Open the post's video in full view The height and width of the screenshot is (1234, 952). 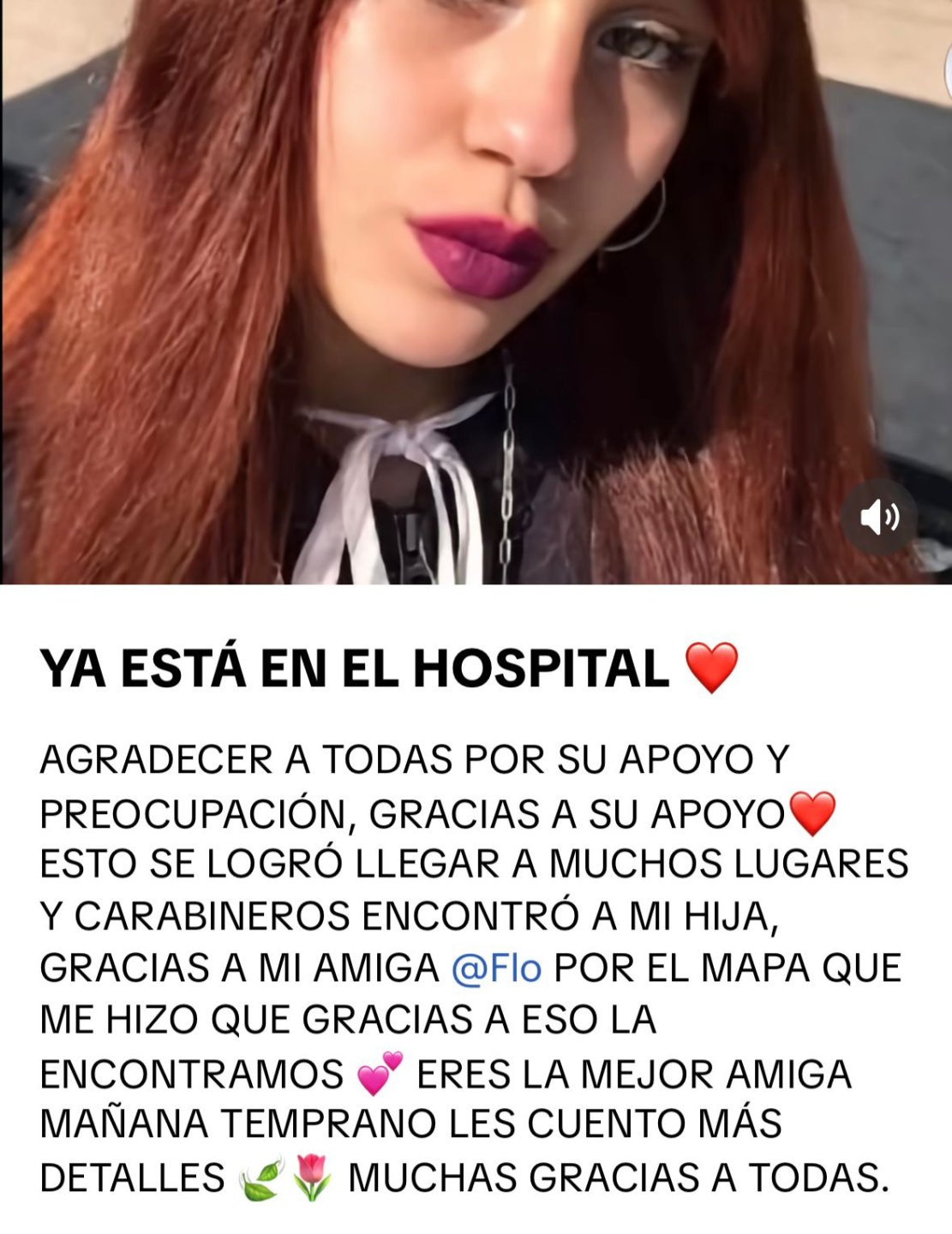coord(476,291)
